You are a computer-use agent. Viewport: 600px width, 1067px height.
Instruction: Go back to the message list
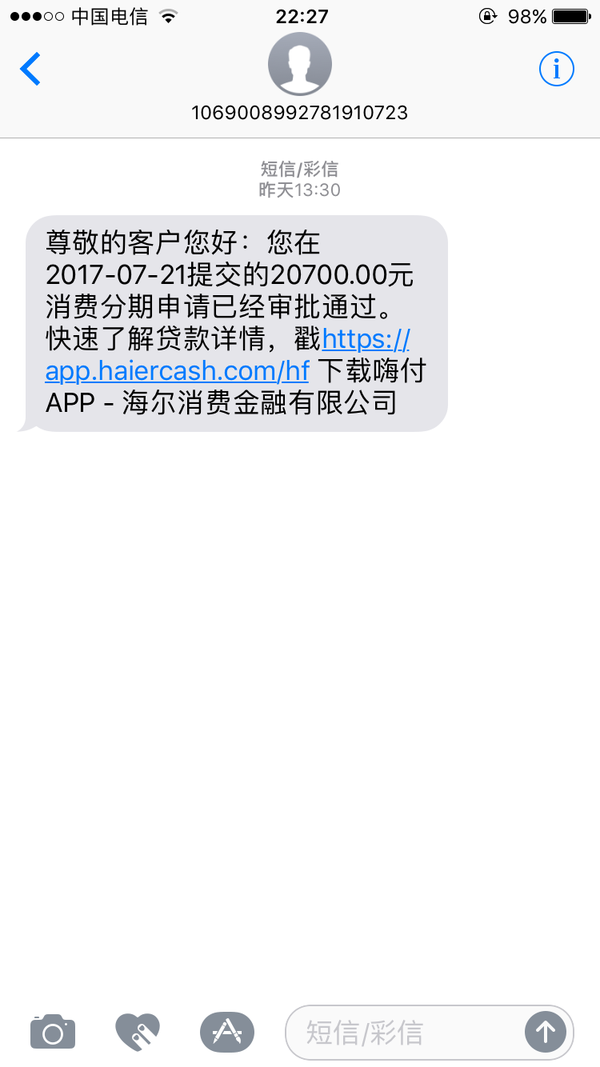[x=31, y=69]
